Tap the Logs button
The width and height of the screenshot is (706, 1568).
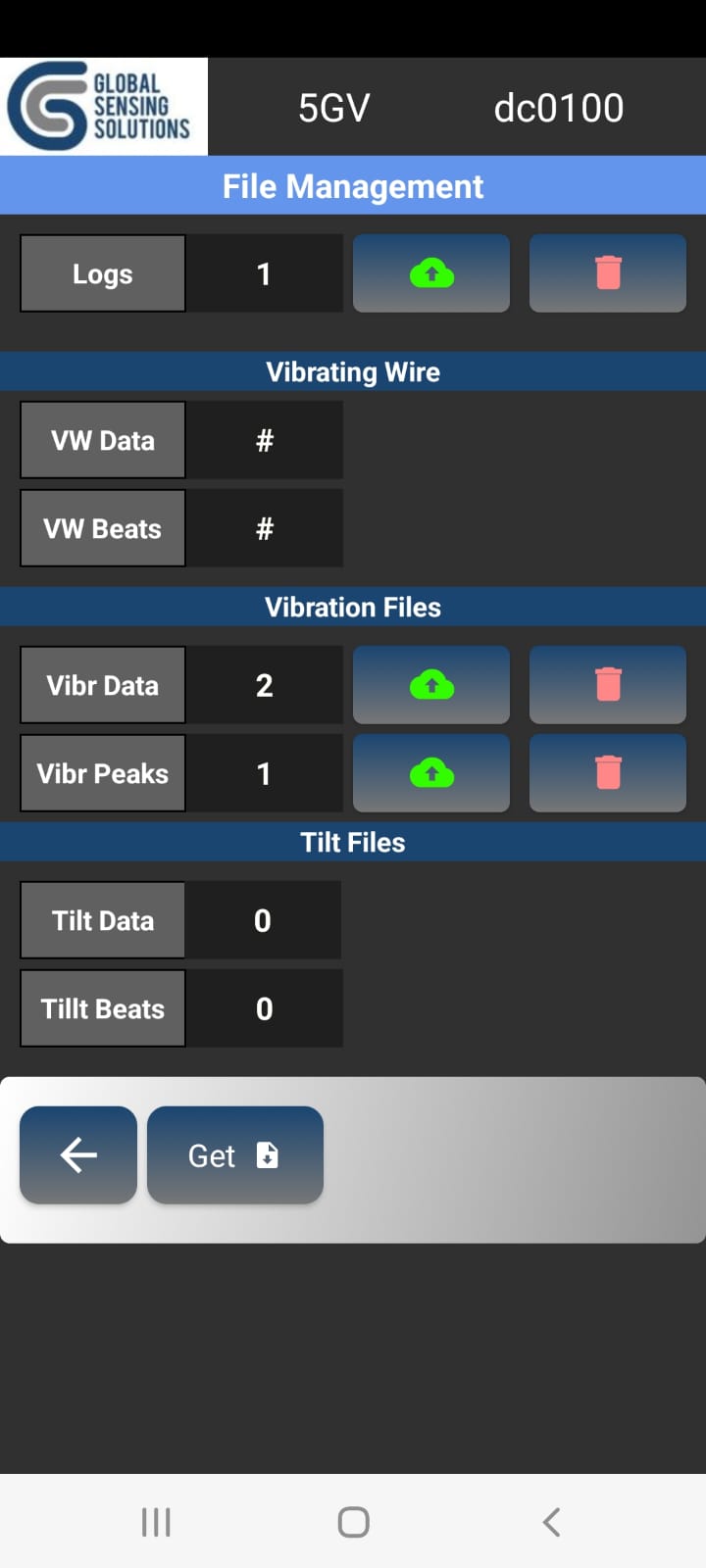point(103,273)
